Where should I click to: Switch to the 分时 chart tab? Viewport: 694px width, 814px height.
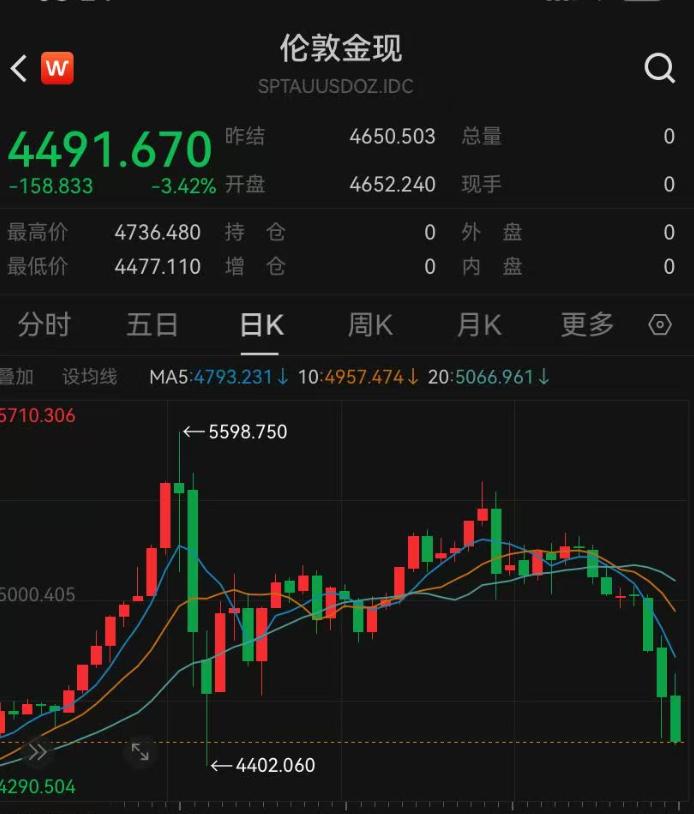coord(45,324)
